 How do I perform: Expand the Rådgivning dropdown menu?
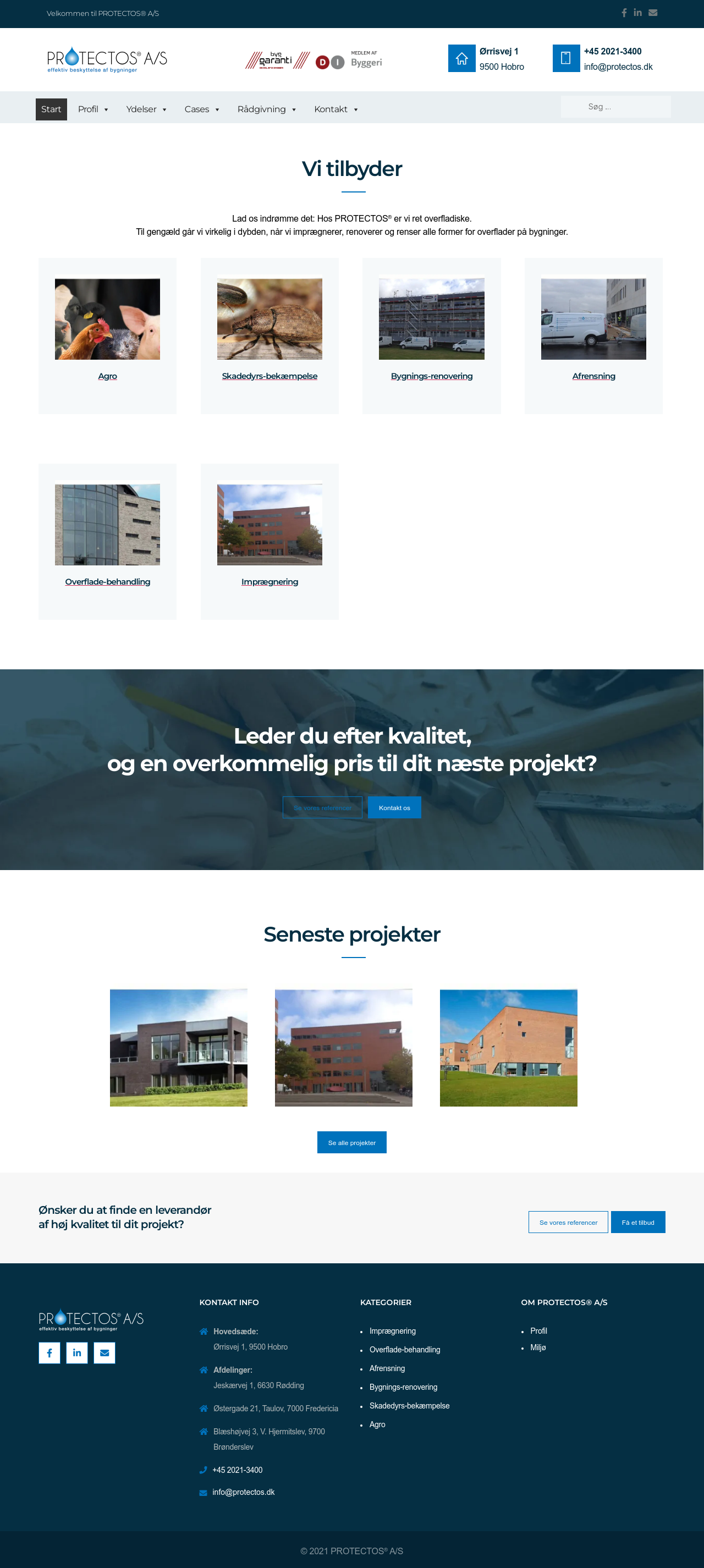[267, 109]
